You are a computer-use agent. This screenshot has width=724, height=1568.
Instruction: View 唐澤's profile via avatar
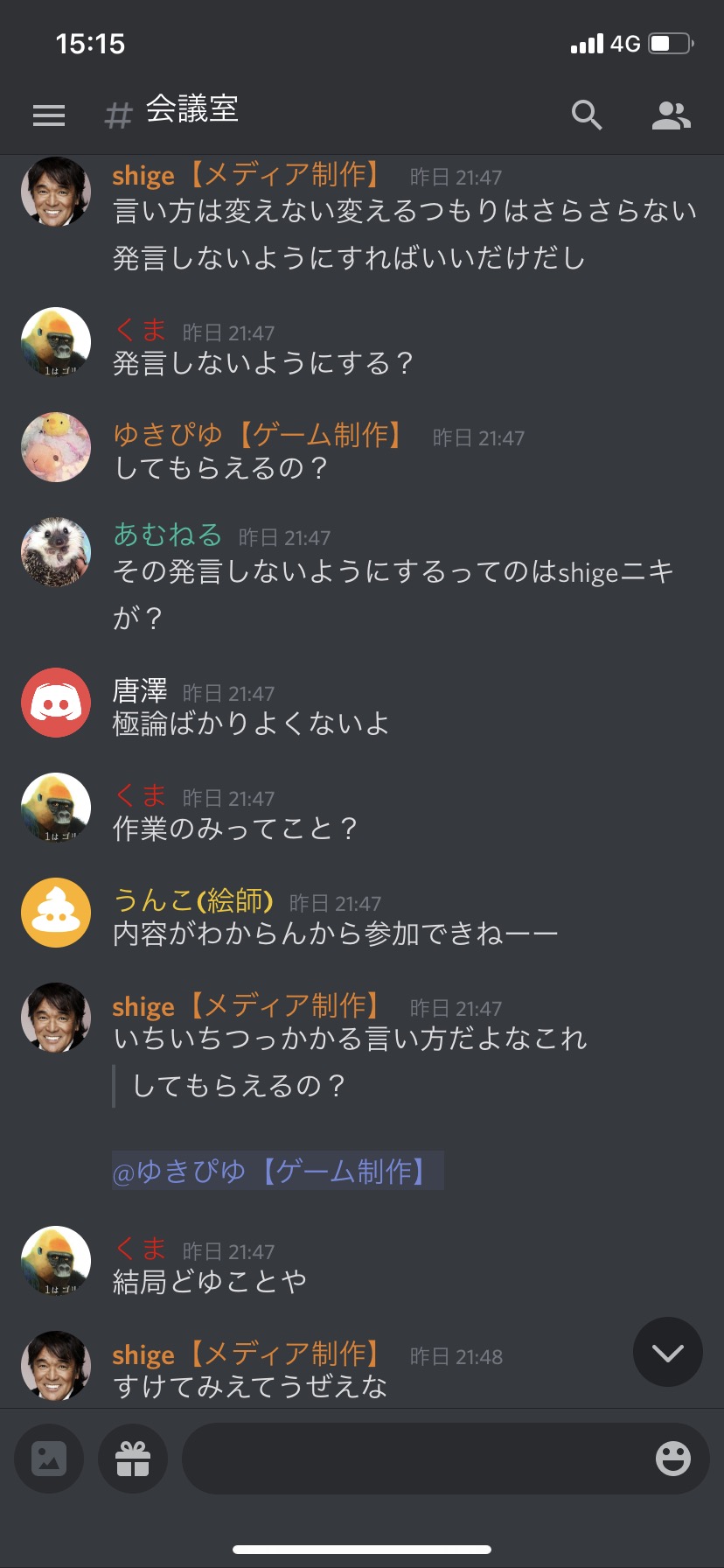[56, 703]
